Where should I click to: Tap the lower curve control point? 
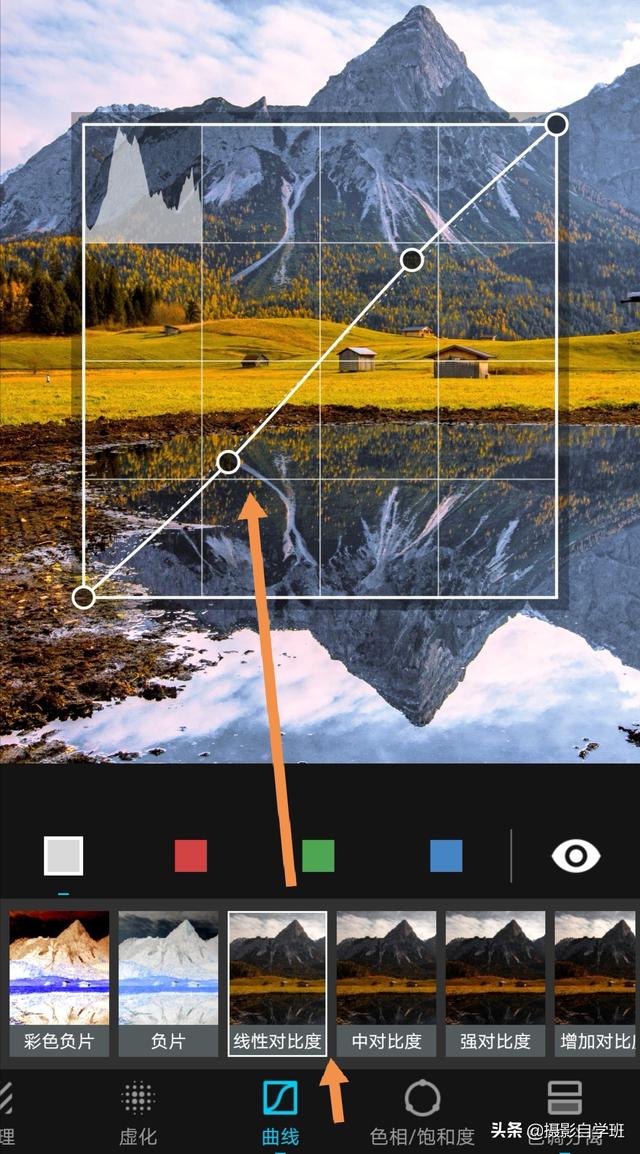point(229,462)
